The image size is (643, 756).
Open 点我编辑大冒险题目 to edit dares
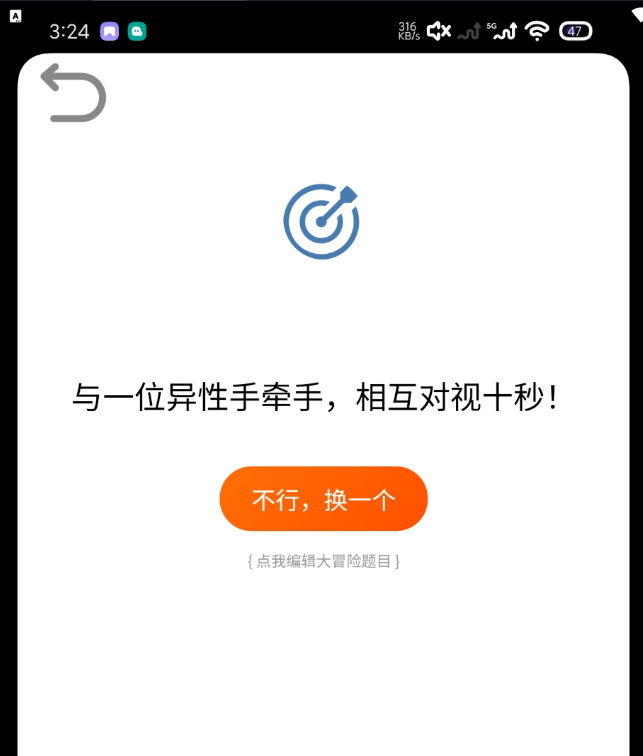(x=323, y=561)
